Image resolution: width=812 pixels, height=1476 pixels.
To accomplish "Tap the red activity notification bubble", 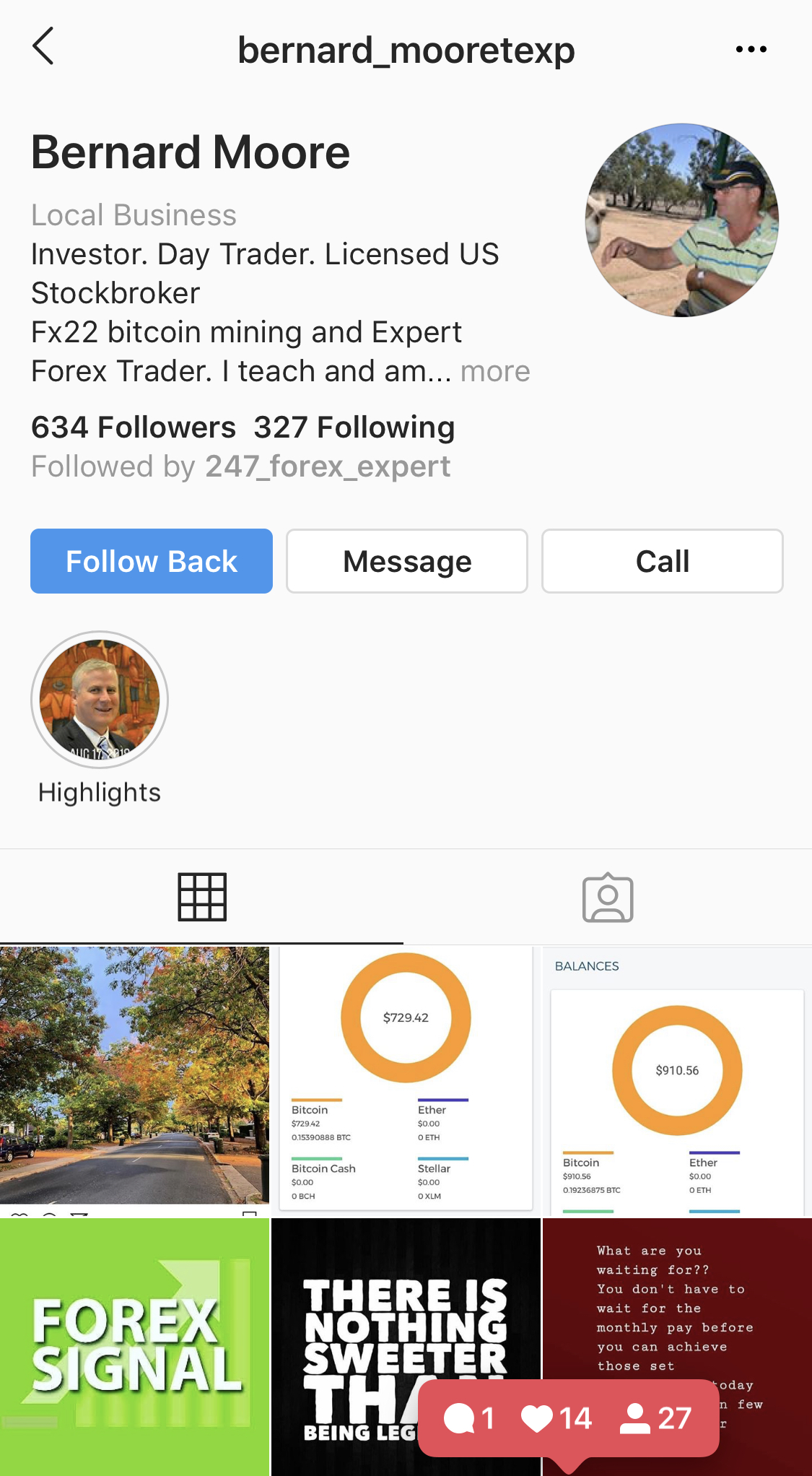I will click(x=569, y=1418).
